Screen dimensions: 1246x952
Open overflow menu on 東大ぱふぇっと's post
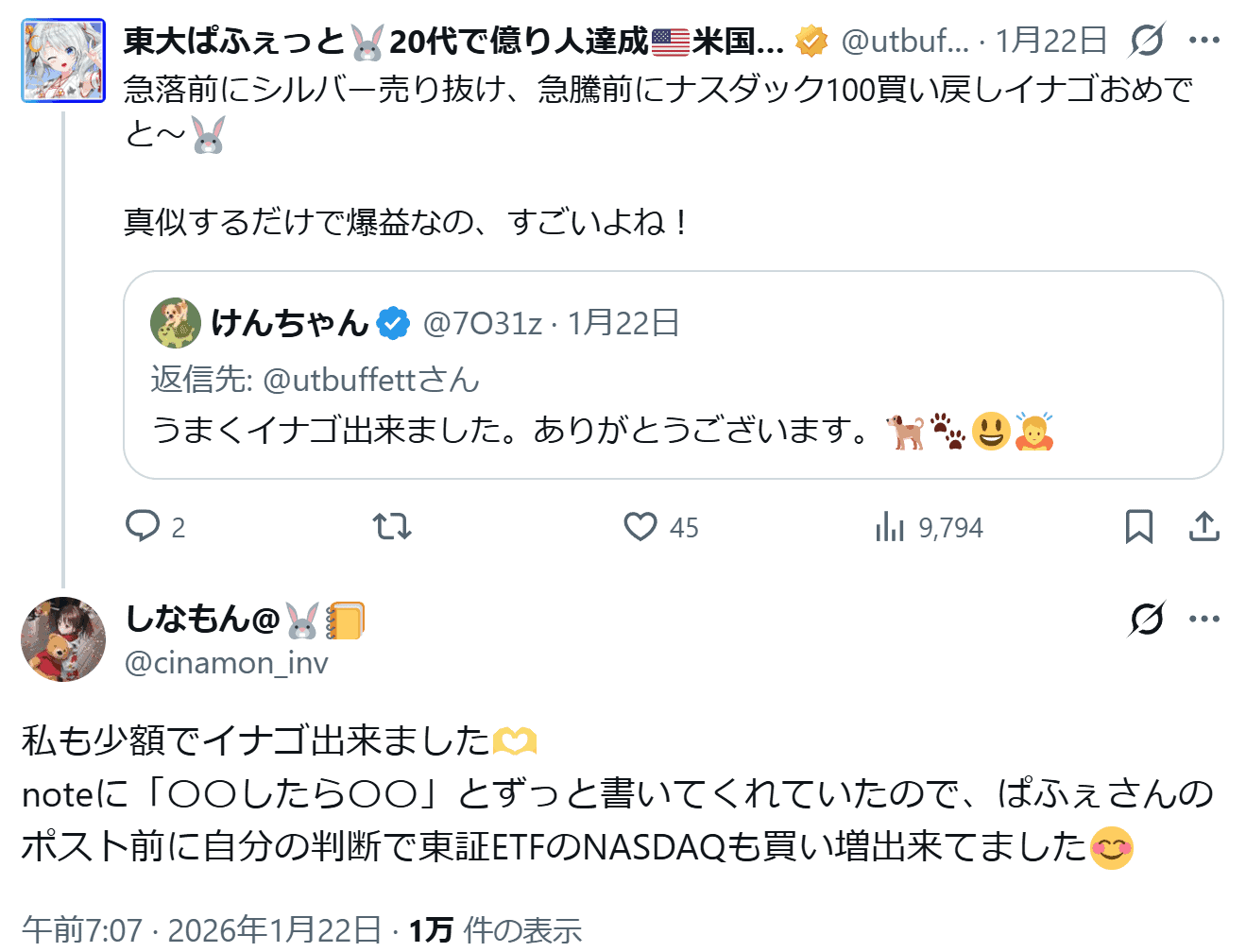[1204, 40]
